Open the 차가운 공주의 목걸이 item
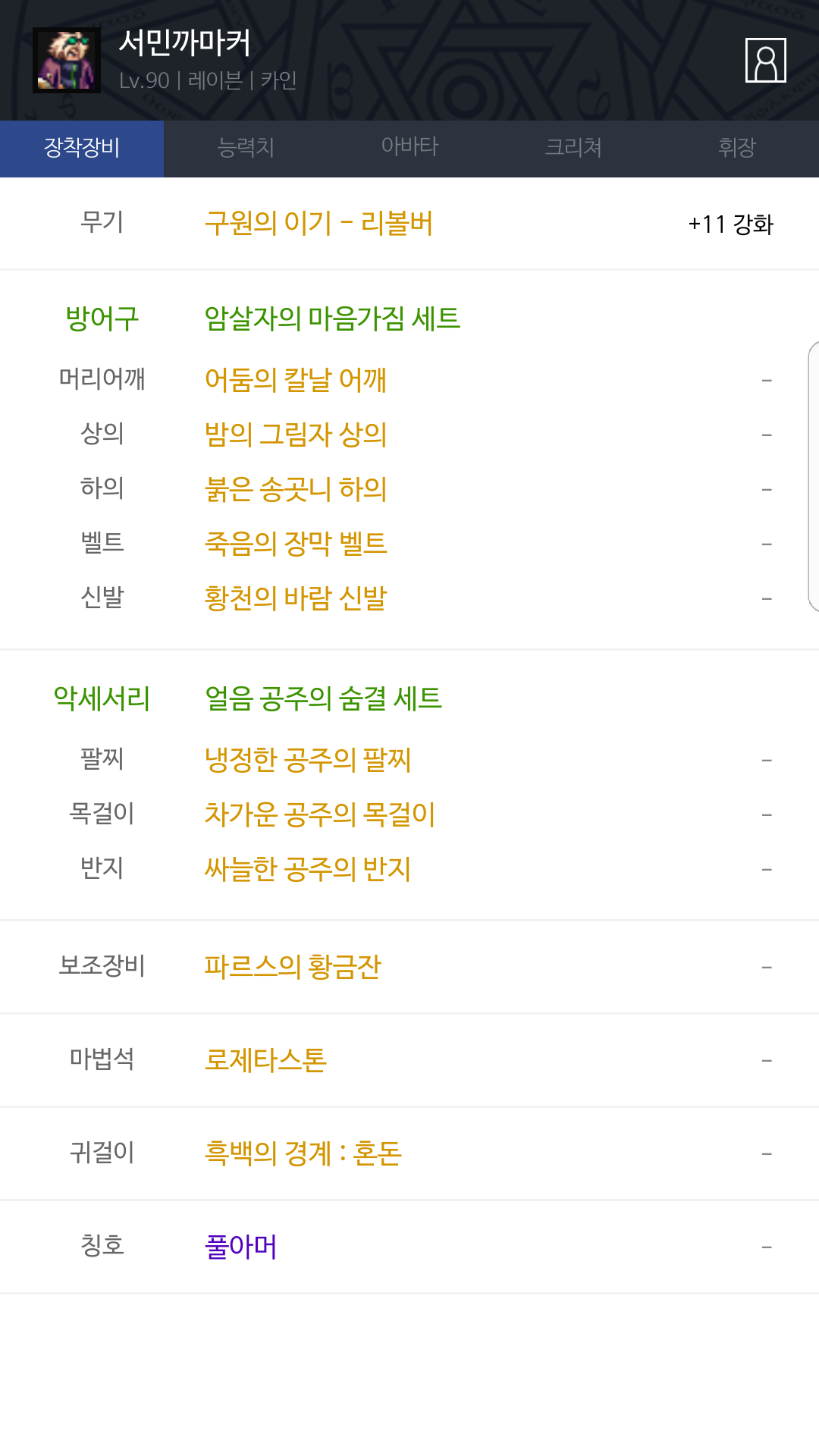819x1456 pixels. 319,814
